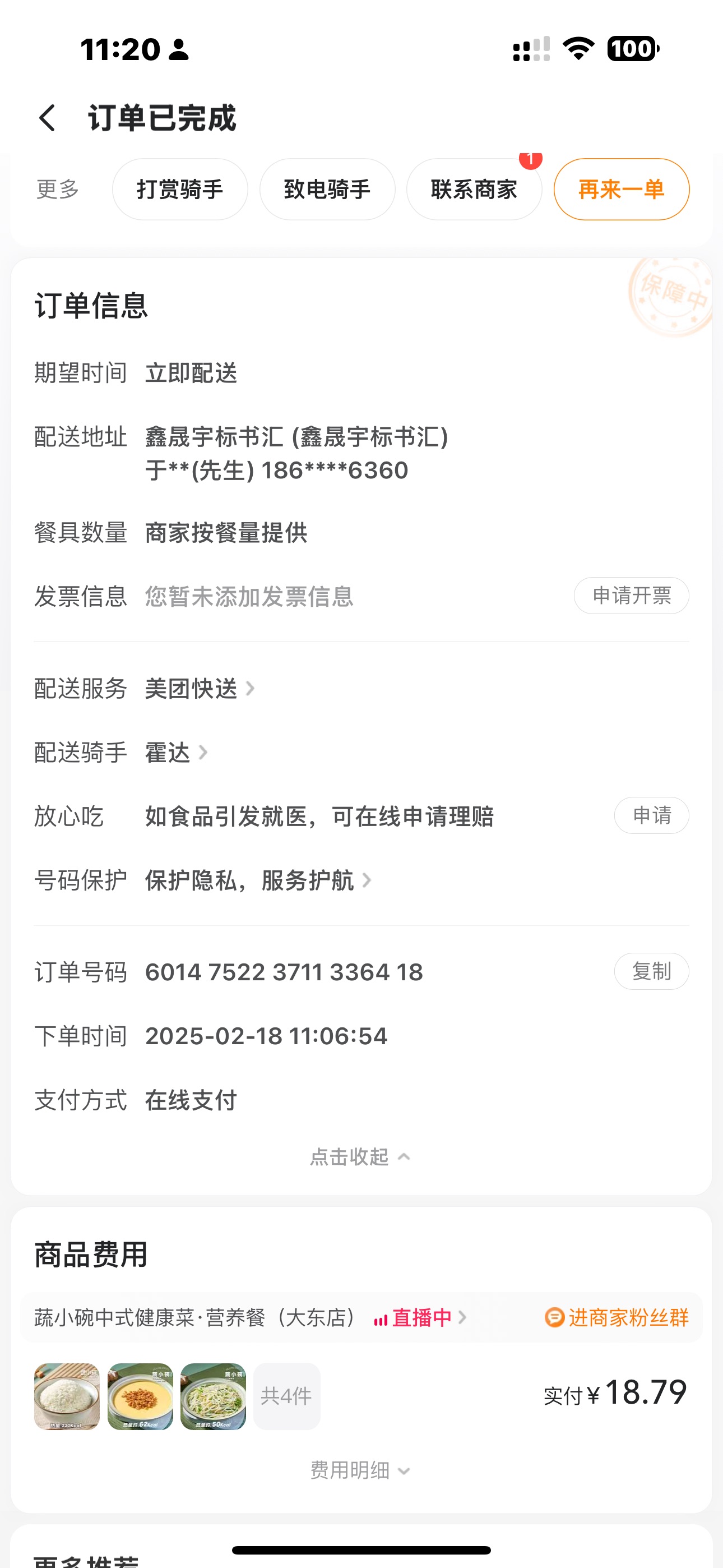Image resolution: width=723 pixels, height=1568 pixels.
Task: Request an invoice via 申请开票
Action: (631, 596)
